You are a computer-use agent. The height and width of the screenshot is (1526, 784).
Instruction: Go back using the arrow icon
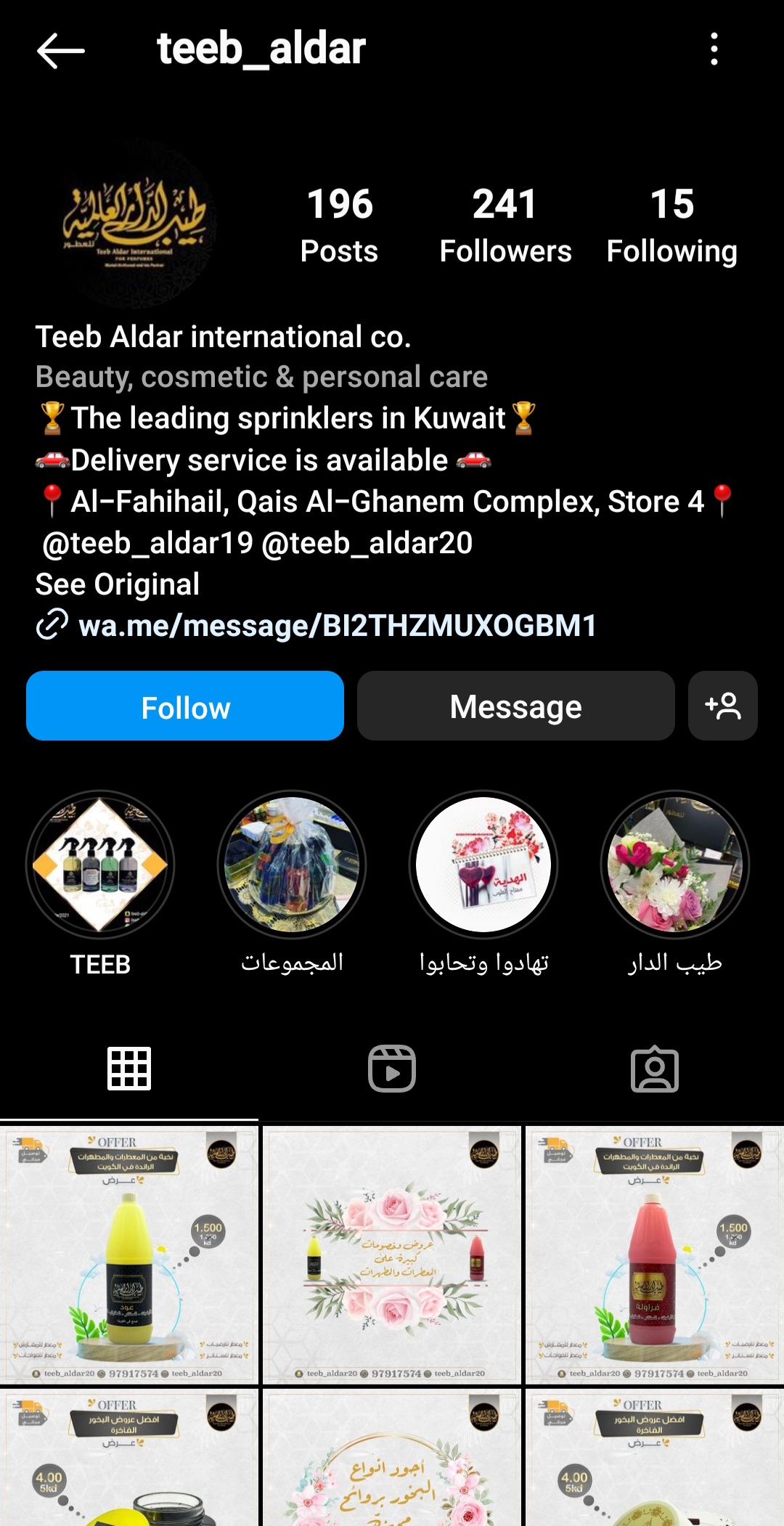click(61, 50)
